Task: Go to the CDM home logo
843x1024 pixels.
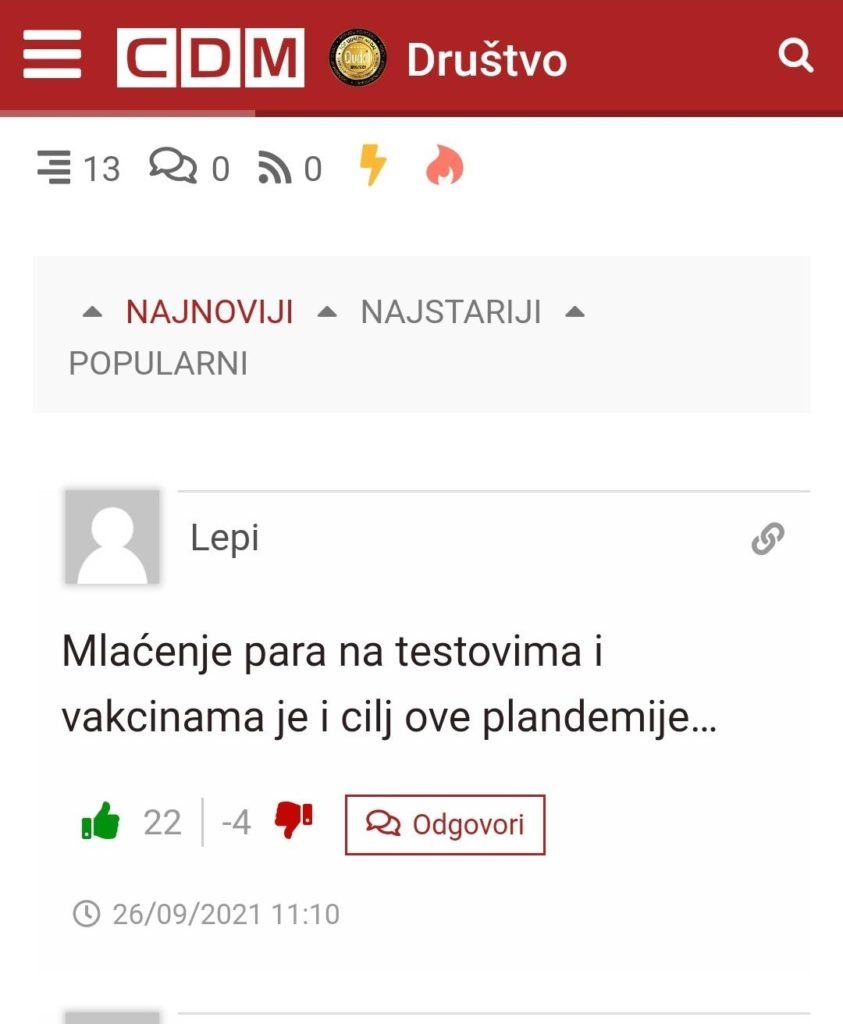Action: pyautogui.click(x=210, y=58)
